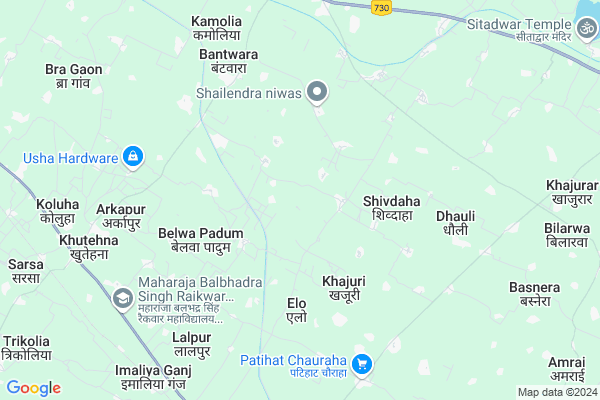Image resolution: width=600 pixels, height=400 pixels.
Task: Tap the Patihat Chauraha shopping marker
Action: [x=363, y=367]
